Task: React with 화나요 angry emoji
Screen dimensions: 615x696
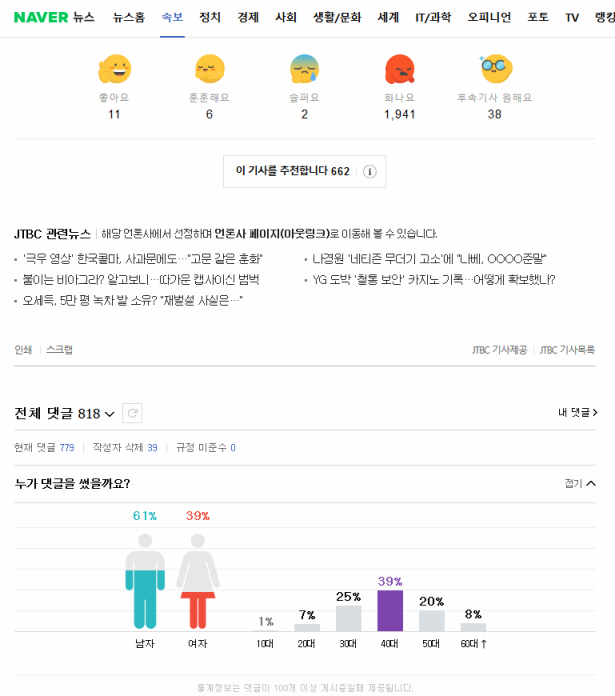Action: tap(399, 70)
